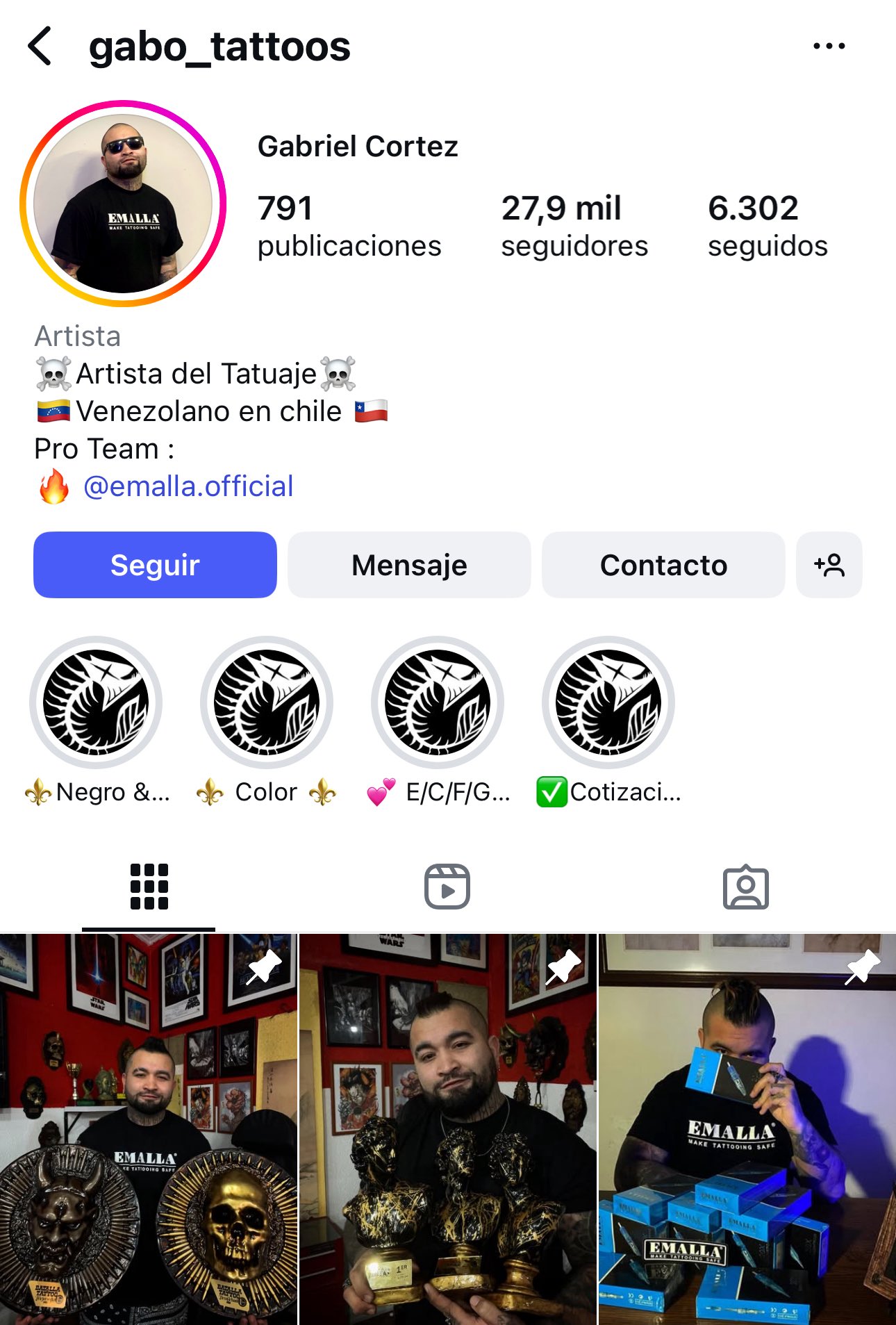Switch to the Reels tab
The height and width of the screenshot is (1325, 896).
[447, 887]
